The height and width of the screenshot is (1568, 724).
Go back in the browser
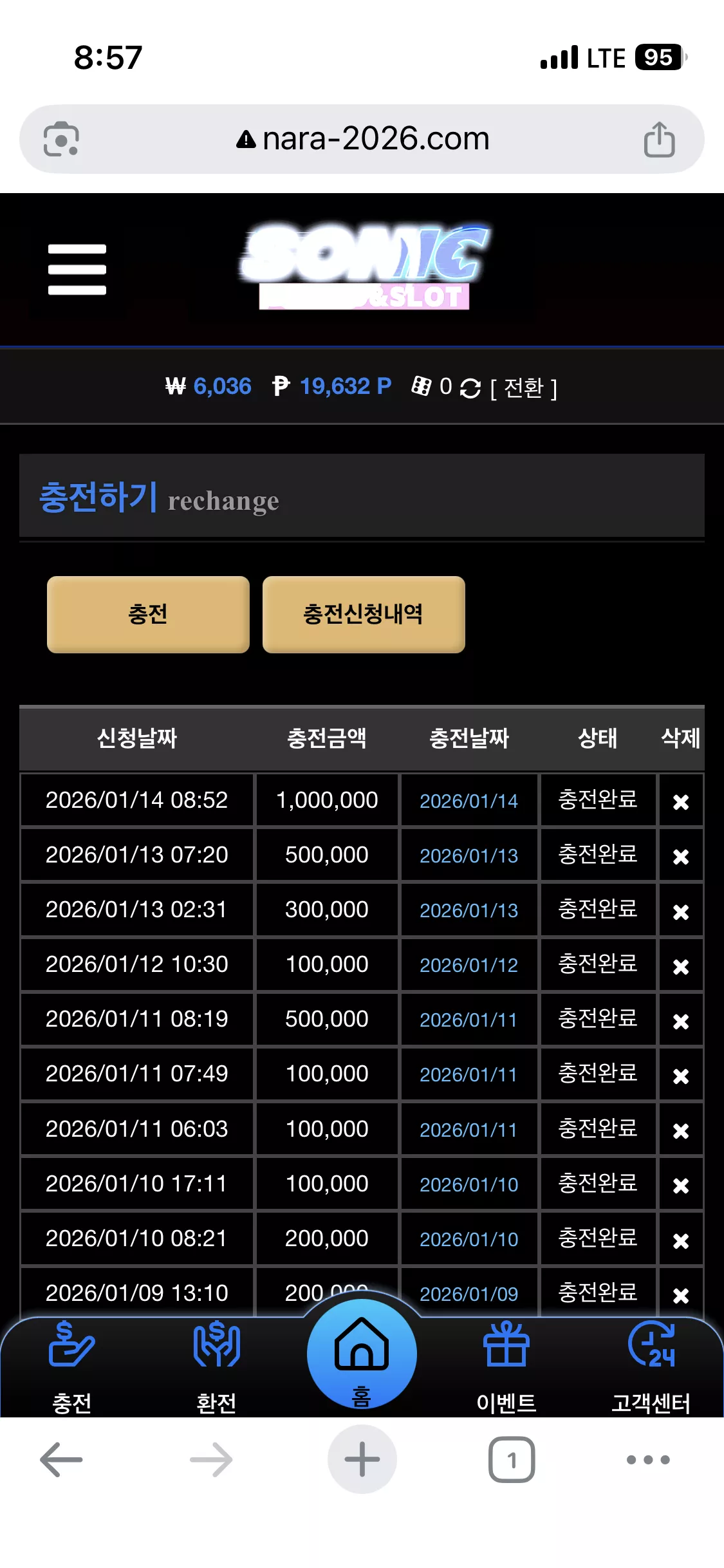pyautogui.click(x=62, y=1459)
